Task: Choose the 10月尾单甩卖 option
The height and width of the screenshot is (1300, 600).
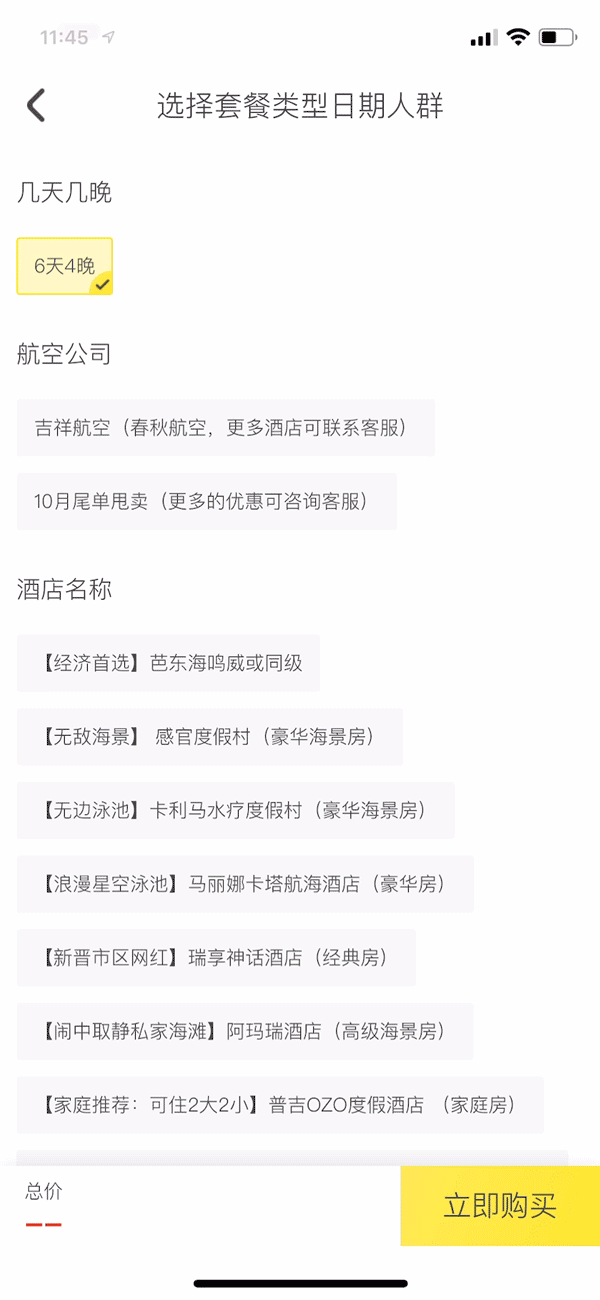Action: [x=206, y=502]
